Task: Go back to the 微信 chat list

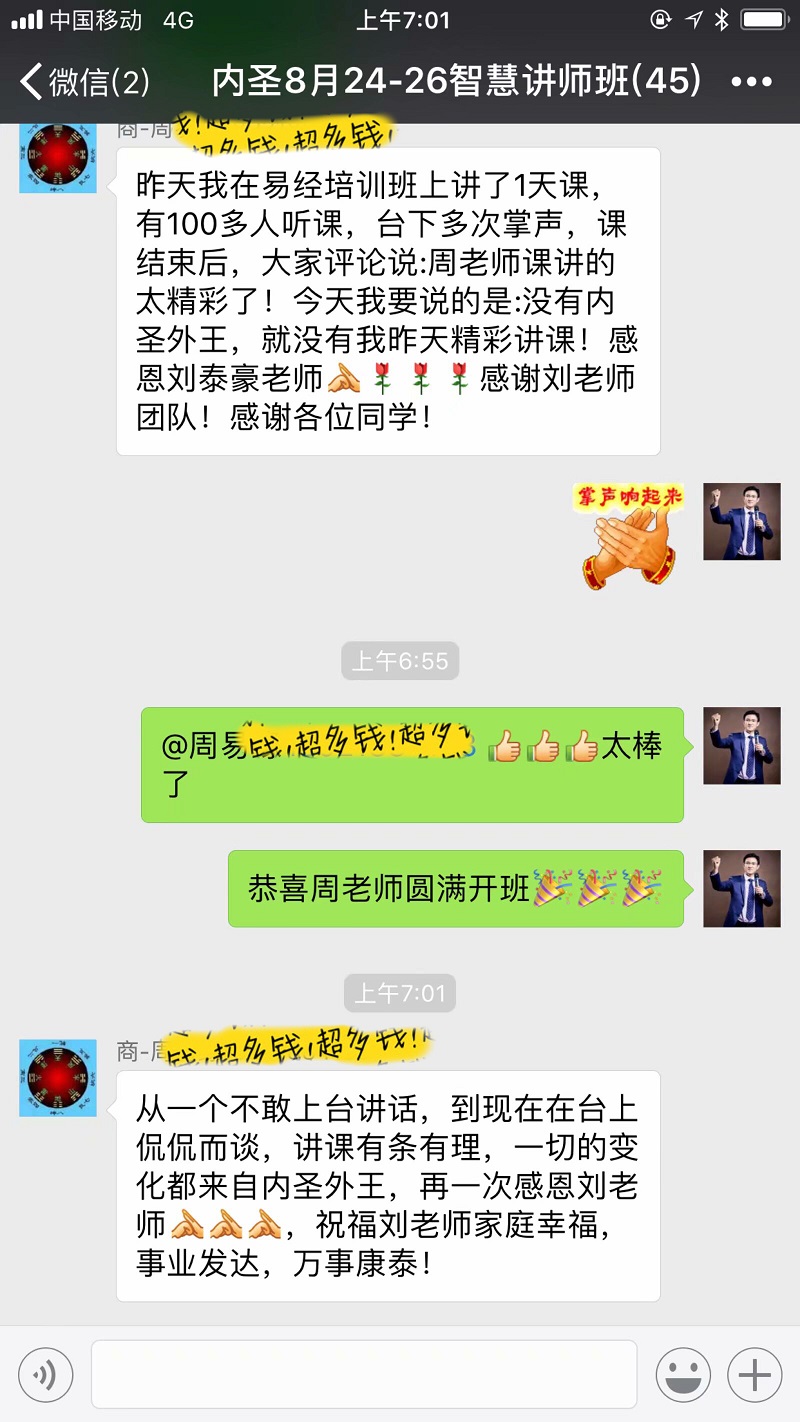Action: coord(85,82)
